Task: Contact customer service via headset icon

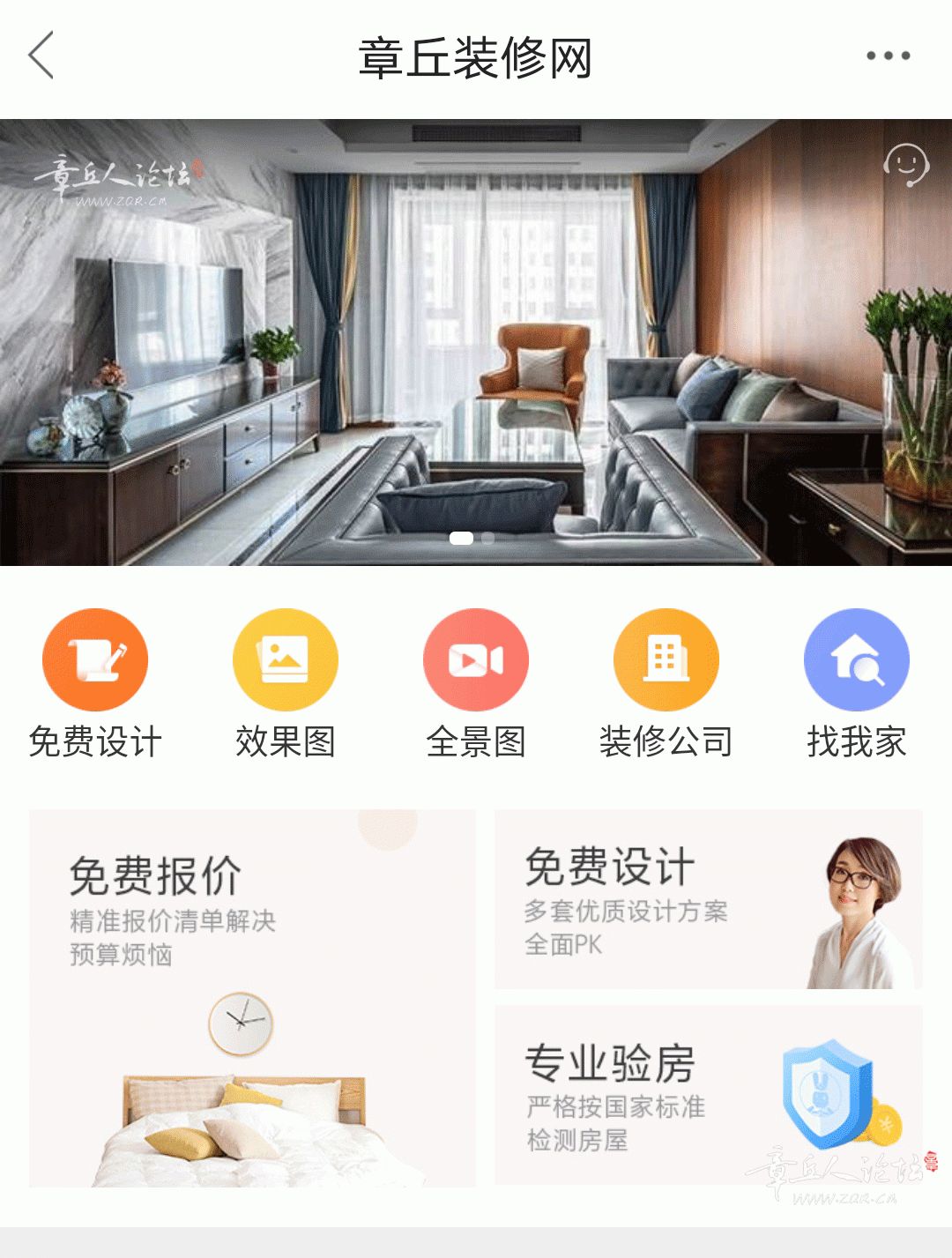Action: tap(905, 165)
